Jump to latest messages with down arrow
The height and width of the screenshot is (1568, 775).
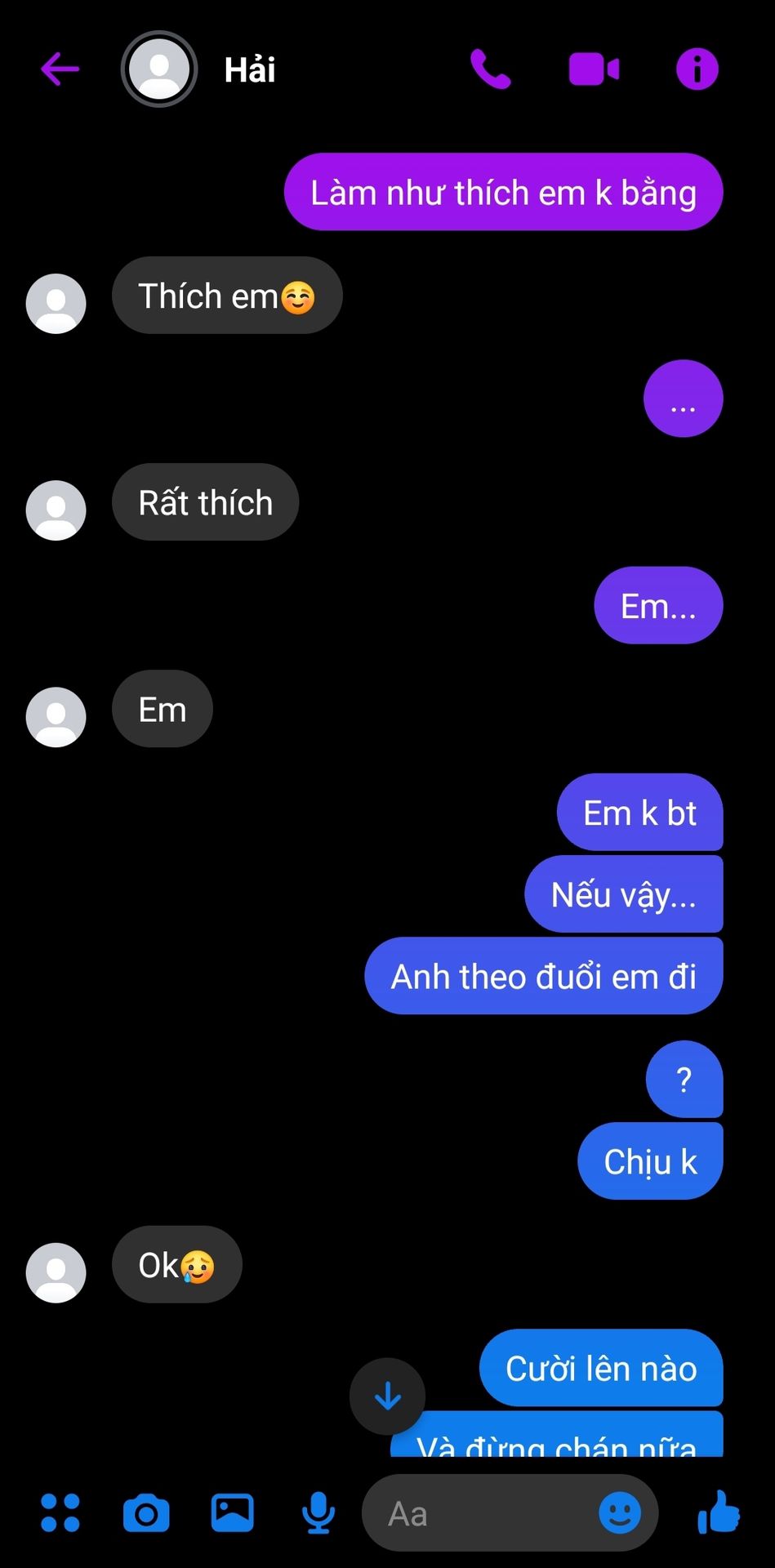point(387,1396)
